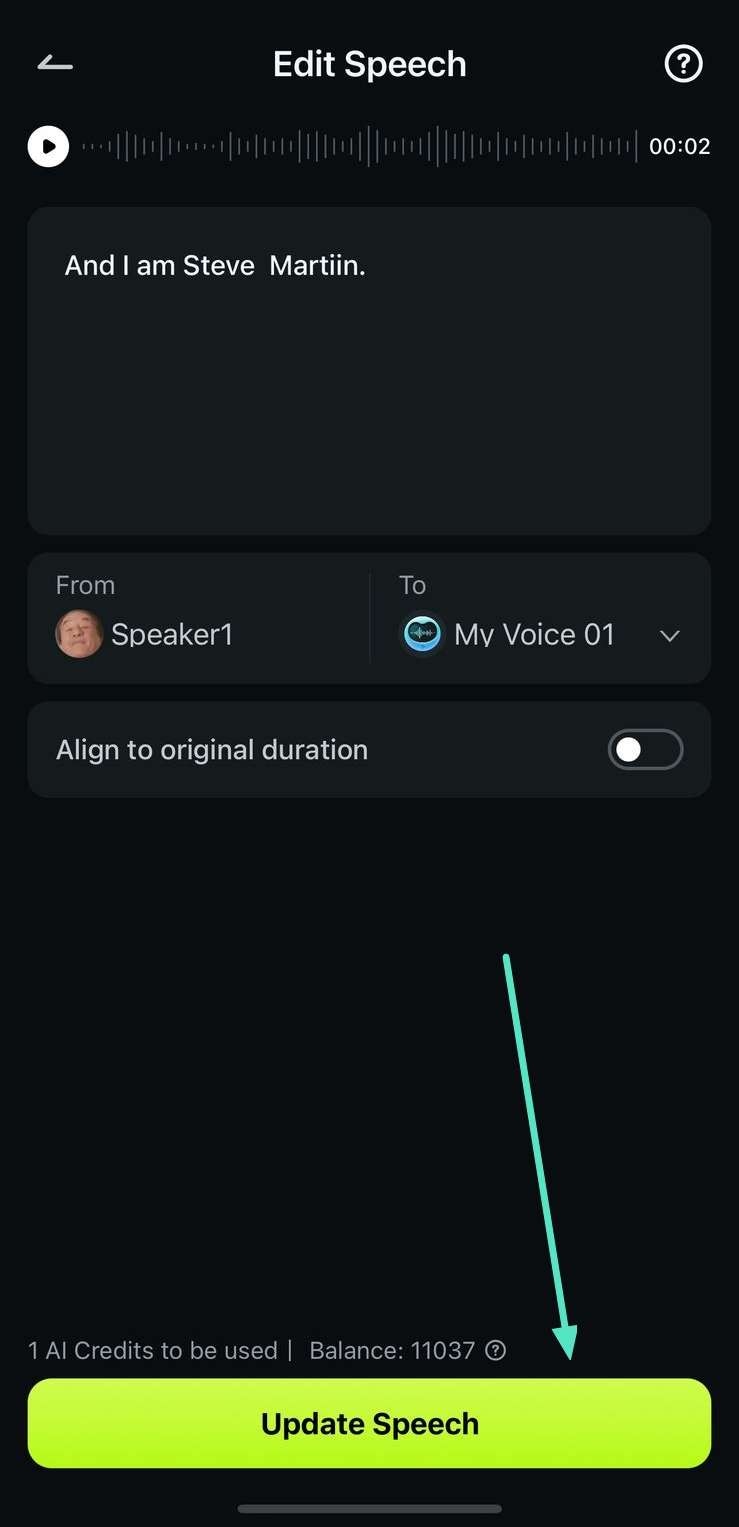This screenshot has height=1527, width=739.
Task: Open the help question mark icon
Action: [x=684, y=65]
